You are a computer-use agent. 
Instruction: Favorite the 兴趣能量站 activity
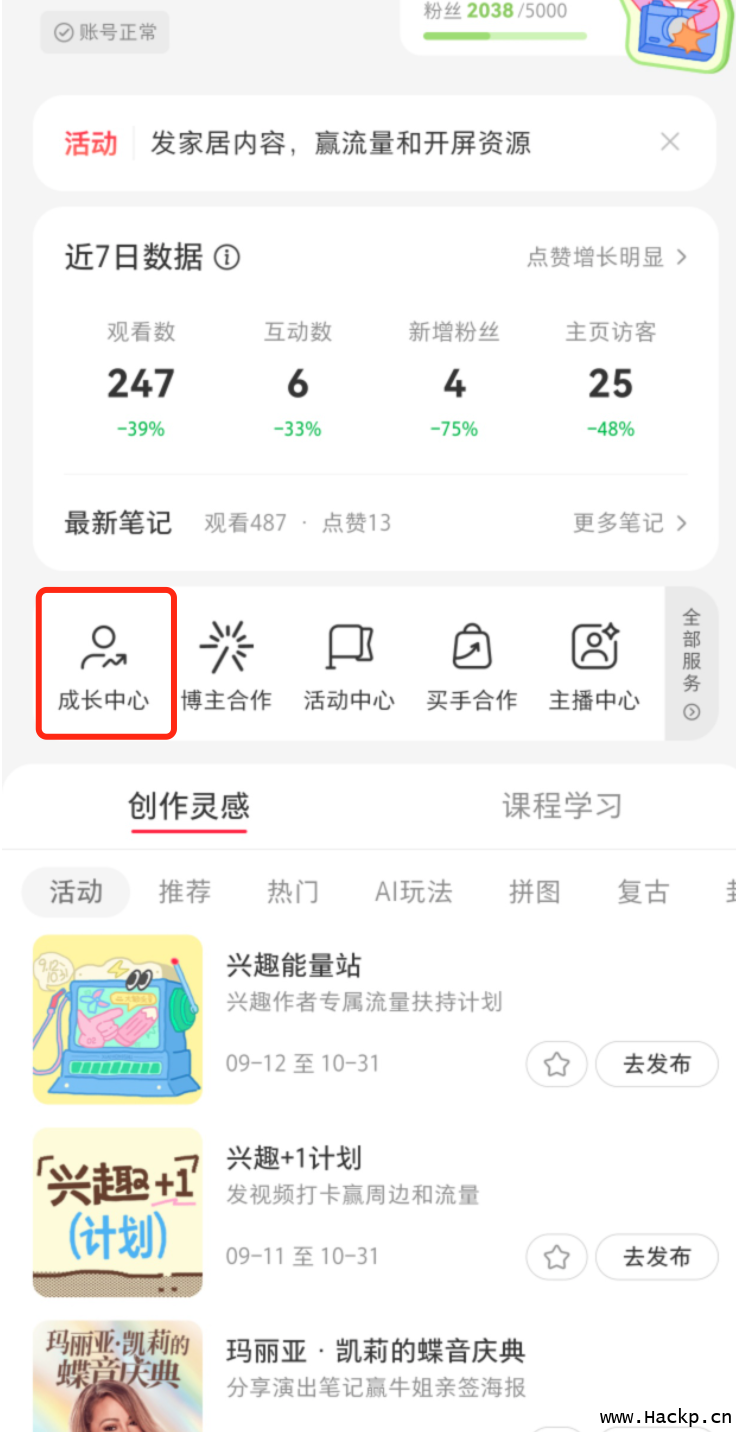tap(557, 1064)
